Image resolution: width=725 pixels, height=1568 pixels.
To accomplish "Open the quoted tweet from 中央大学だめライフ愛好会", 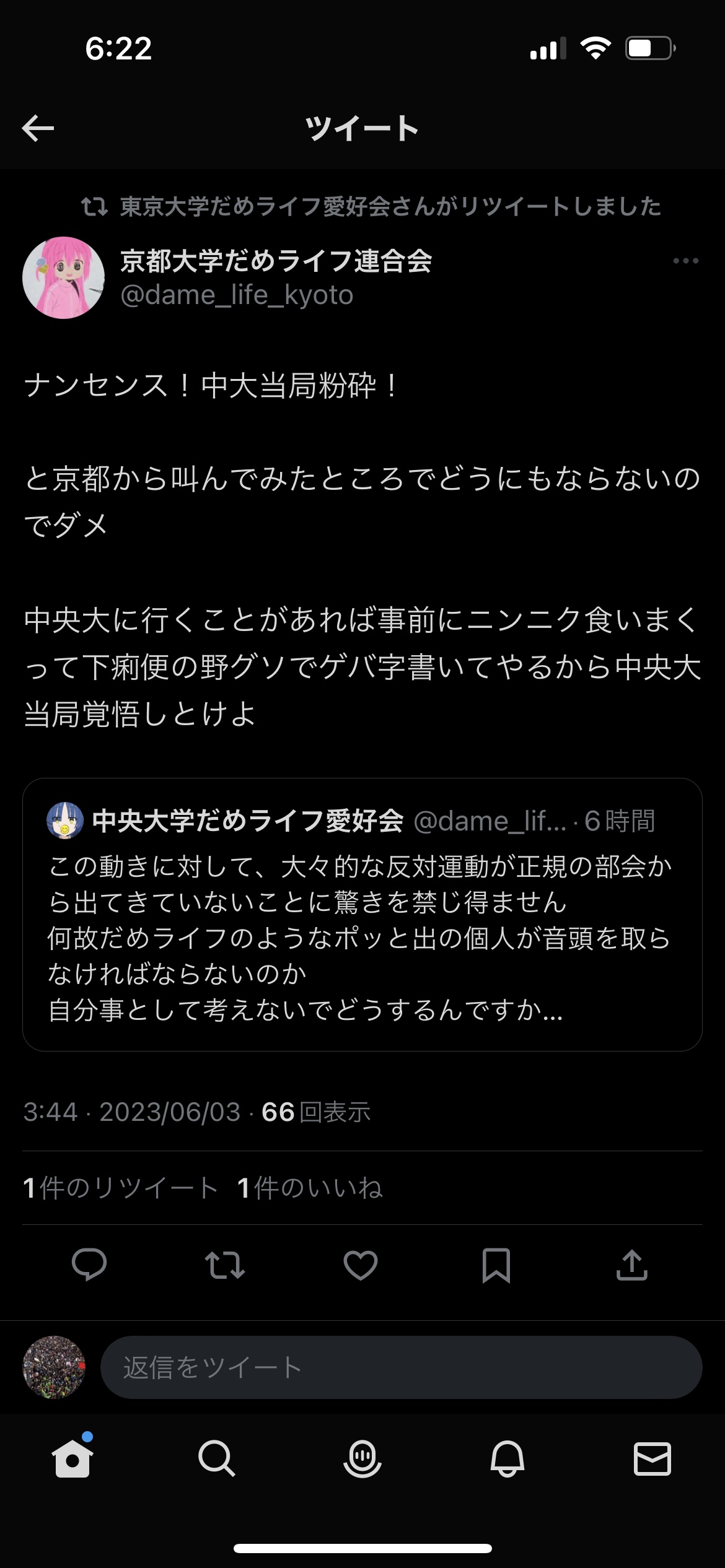I will pos(362,914).
